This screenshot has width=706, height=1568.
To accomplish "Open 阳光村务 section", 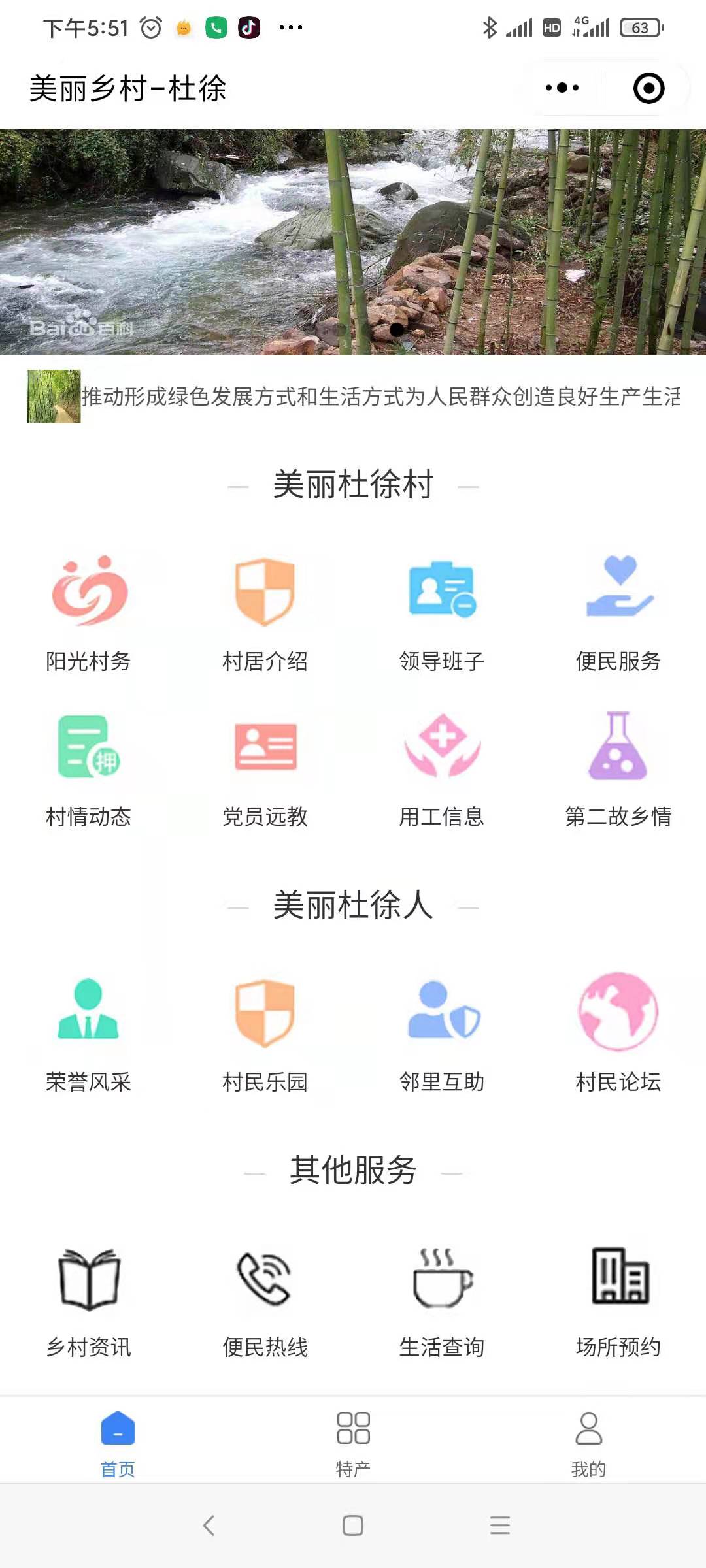I will (x=89, y=613).
